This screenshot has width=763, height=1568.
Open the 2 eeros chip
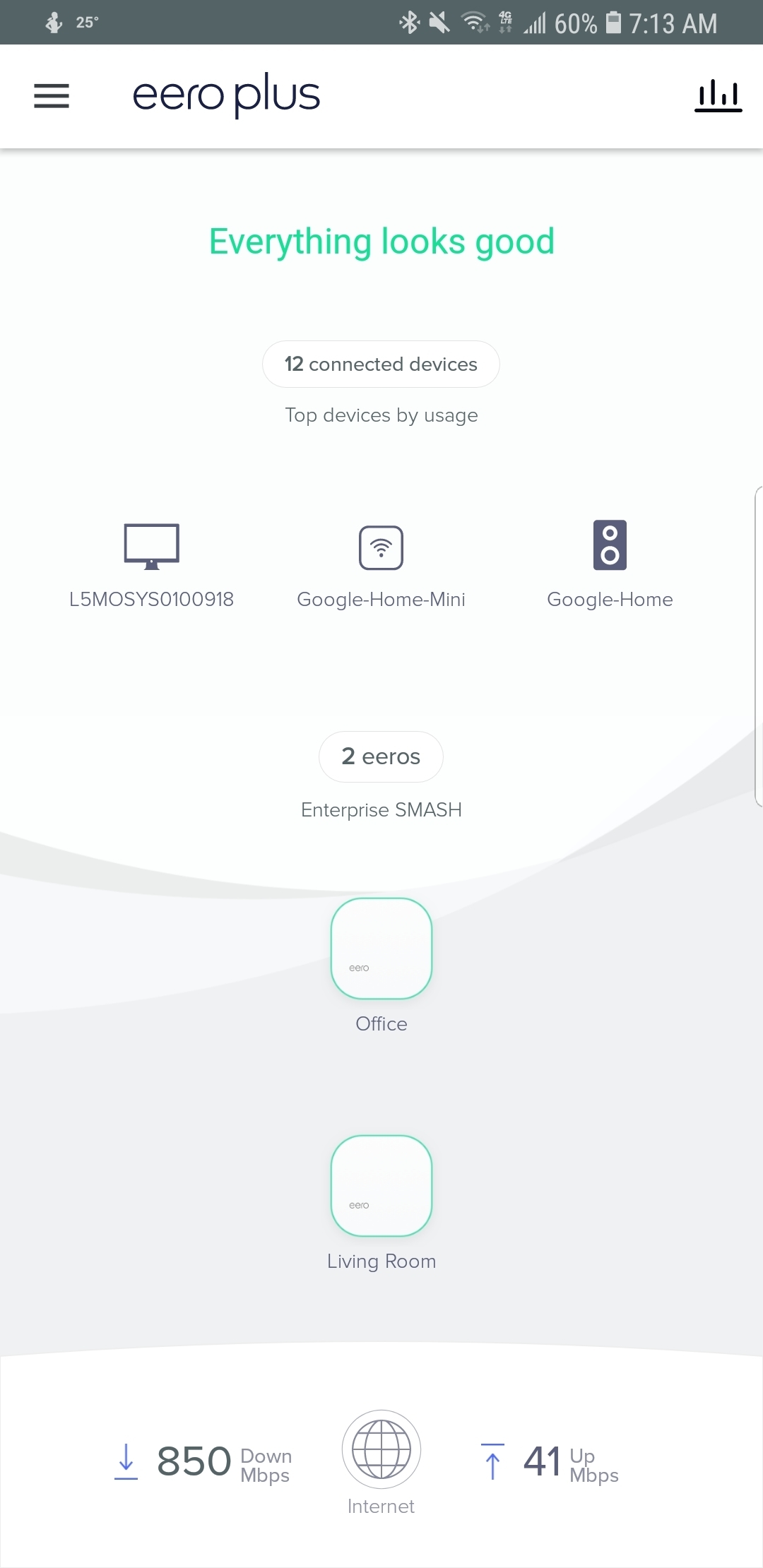[381, 756]
